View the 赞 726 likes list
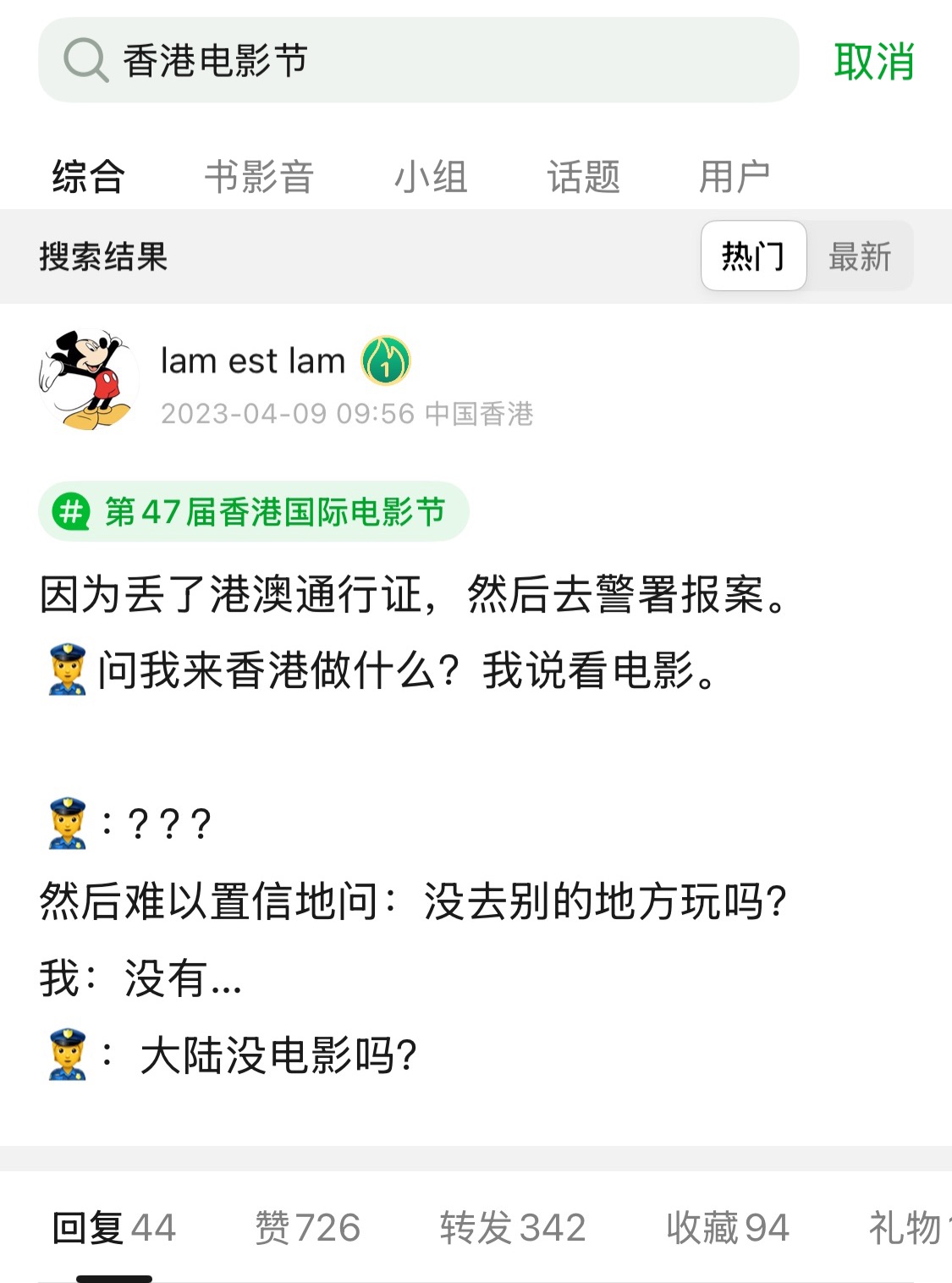 (x=308, y=1227)
